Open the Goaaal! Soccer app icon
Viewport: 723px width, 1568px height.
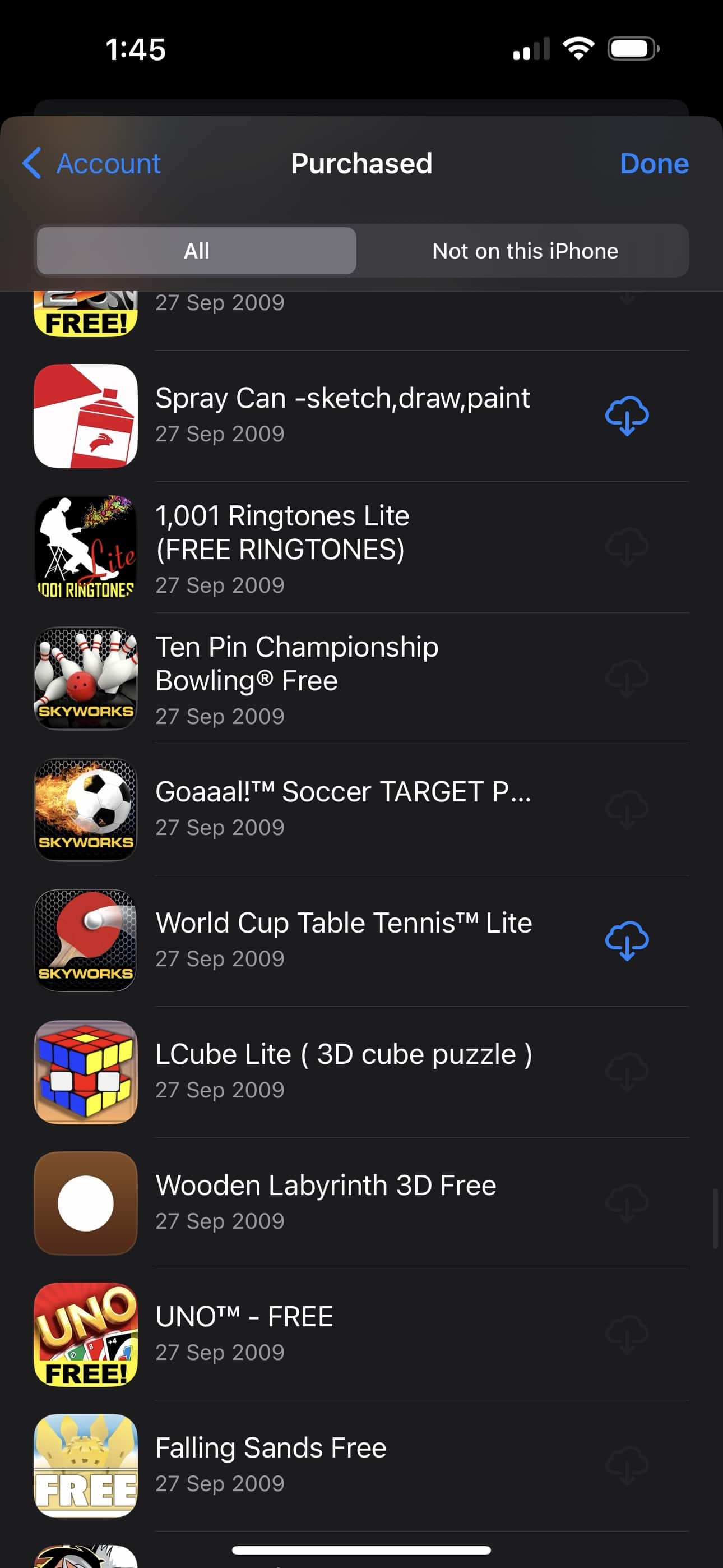click(x=85, y=810)
